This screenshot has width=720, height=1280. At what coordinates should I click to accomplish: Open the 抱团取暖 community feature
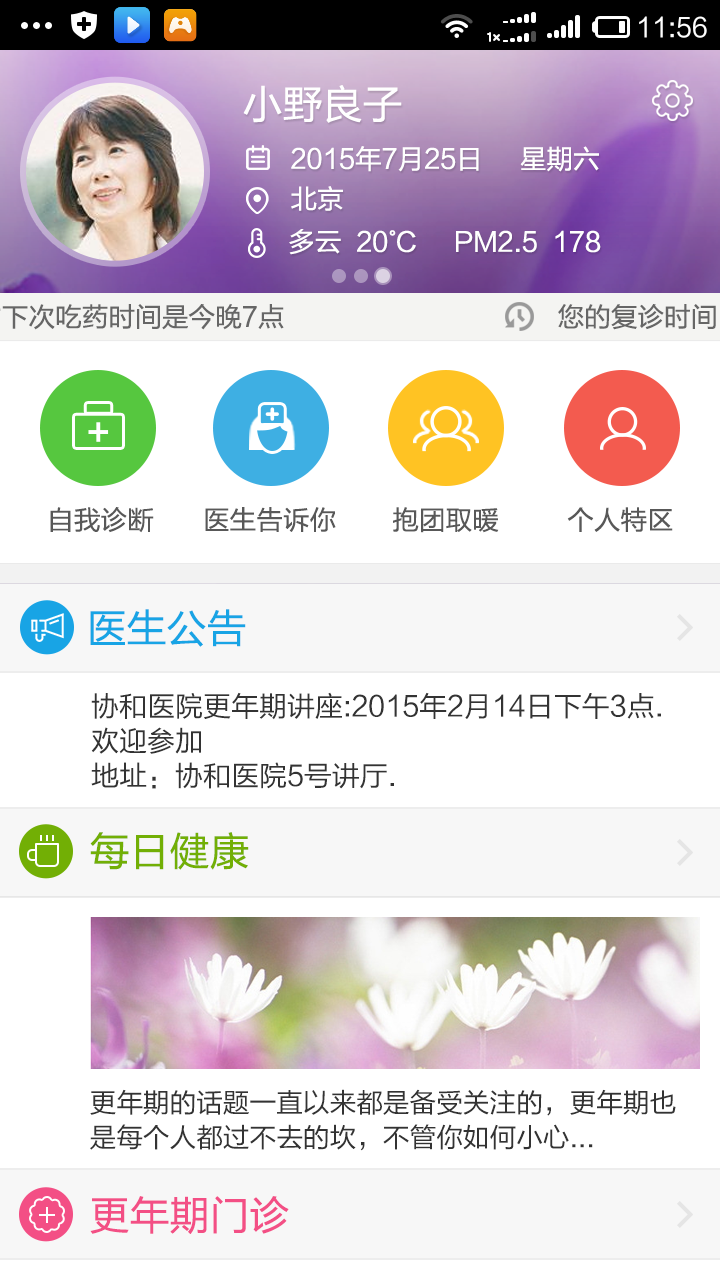click(445, 427)
